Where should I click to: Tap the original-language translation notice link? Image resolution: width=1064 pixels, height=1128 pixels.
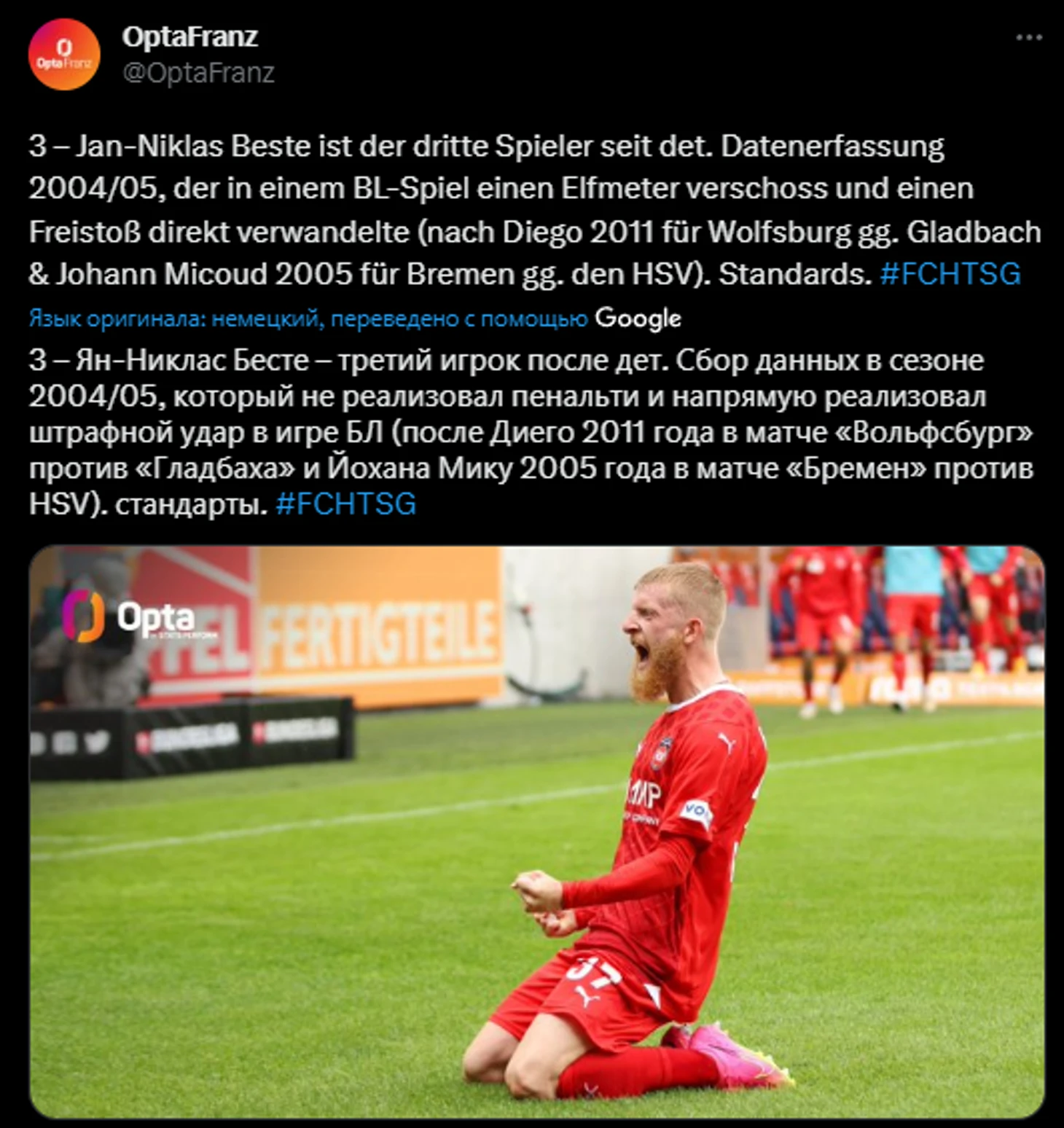[308, 318]
